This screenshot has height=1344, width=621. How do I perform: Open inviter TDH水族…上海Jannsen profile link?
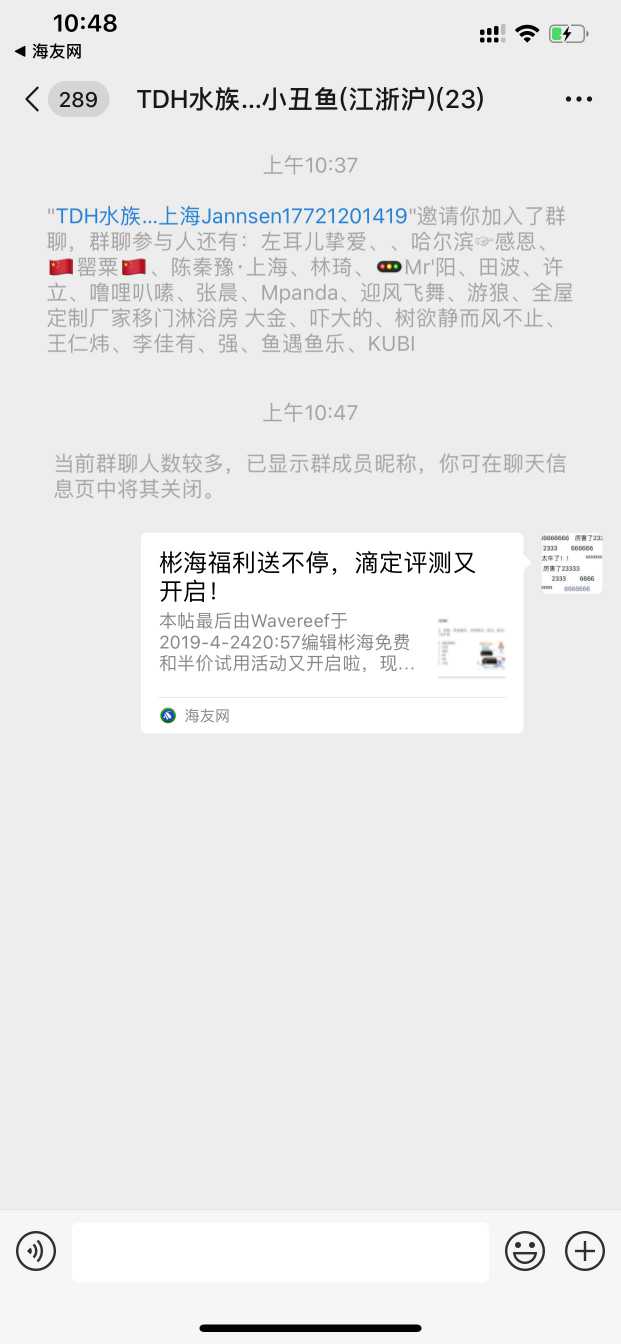pos(231,216)
